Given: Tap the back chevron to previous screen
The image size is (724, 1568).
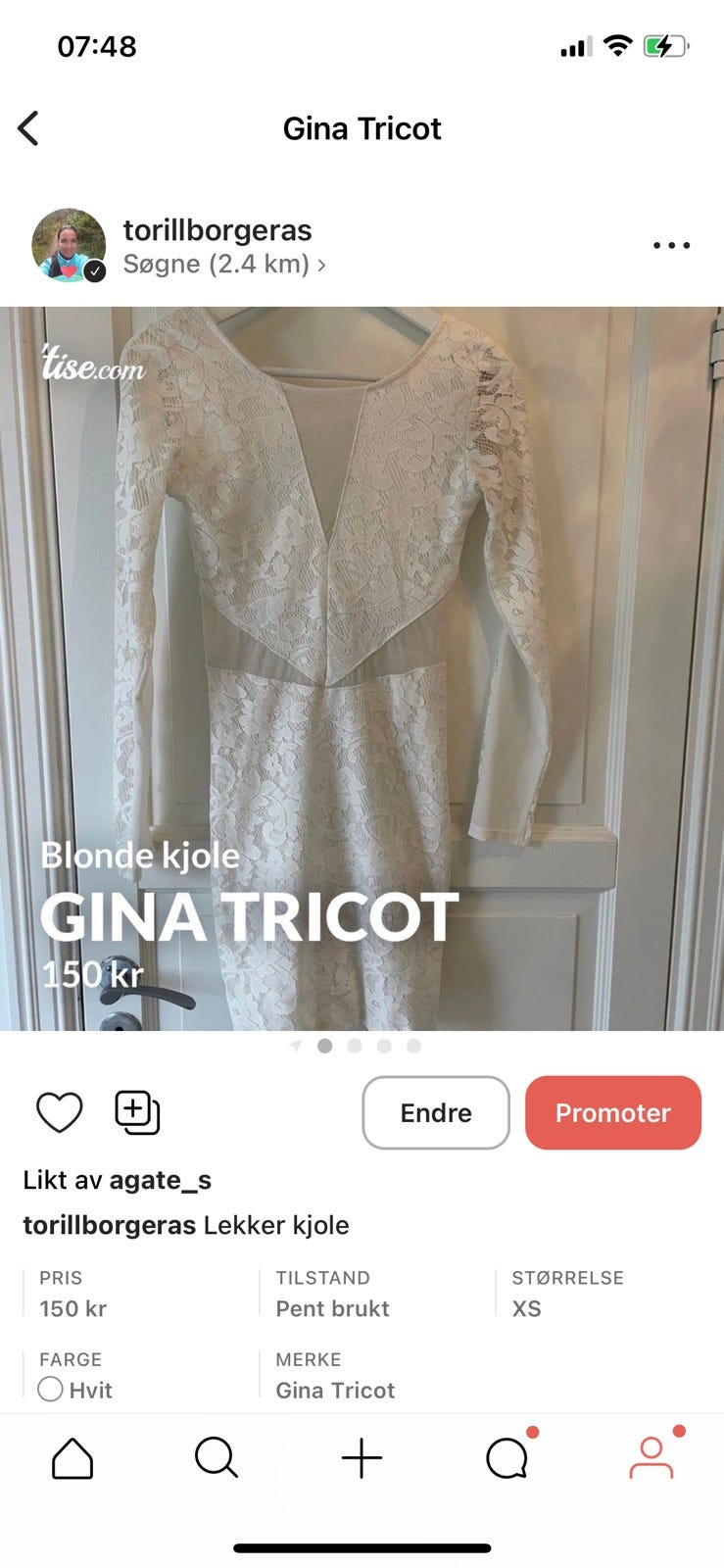Looking at the screenshot, I should point(29,127).
